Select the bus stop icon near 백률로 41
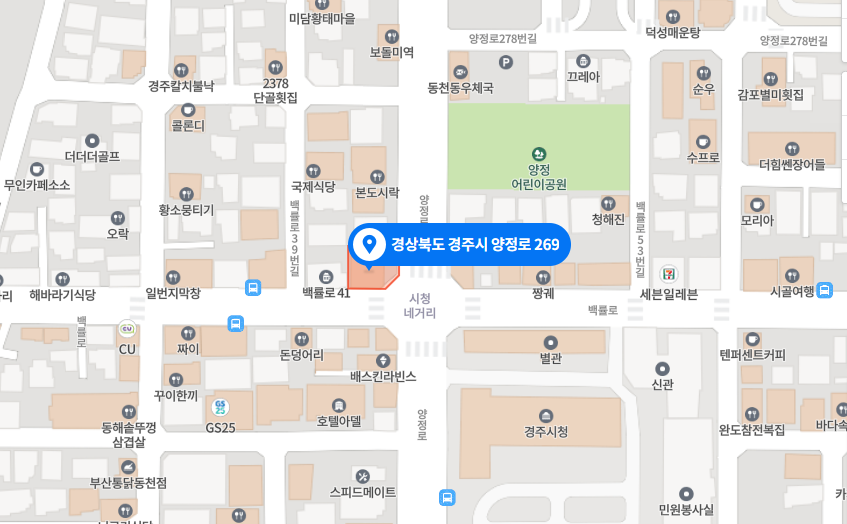Screen dimensions: 847x524 254,288
